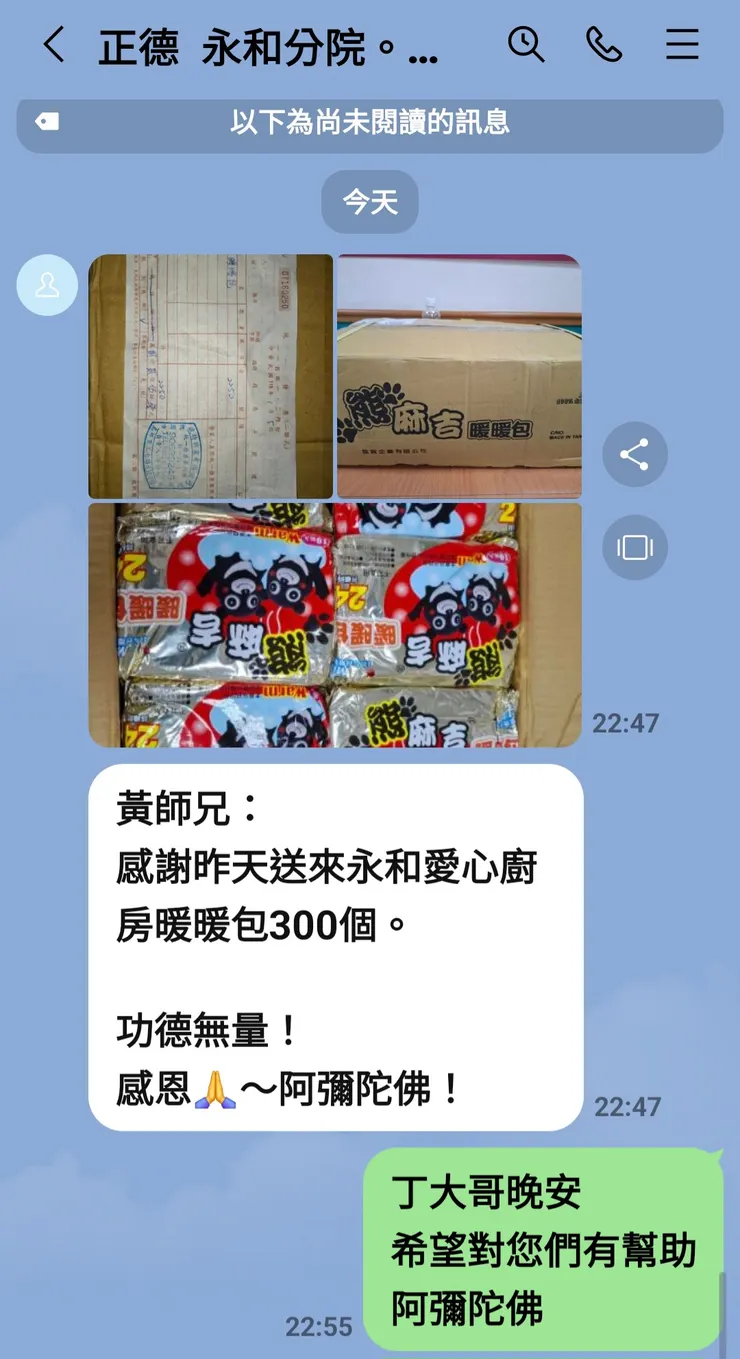The width and height of the screenshot is (740, 1359).
Task: Tap the 今天 date chip
Action: 369,202
